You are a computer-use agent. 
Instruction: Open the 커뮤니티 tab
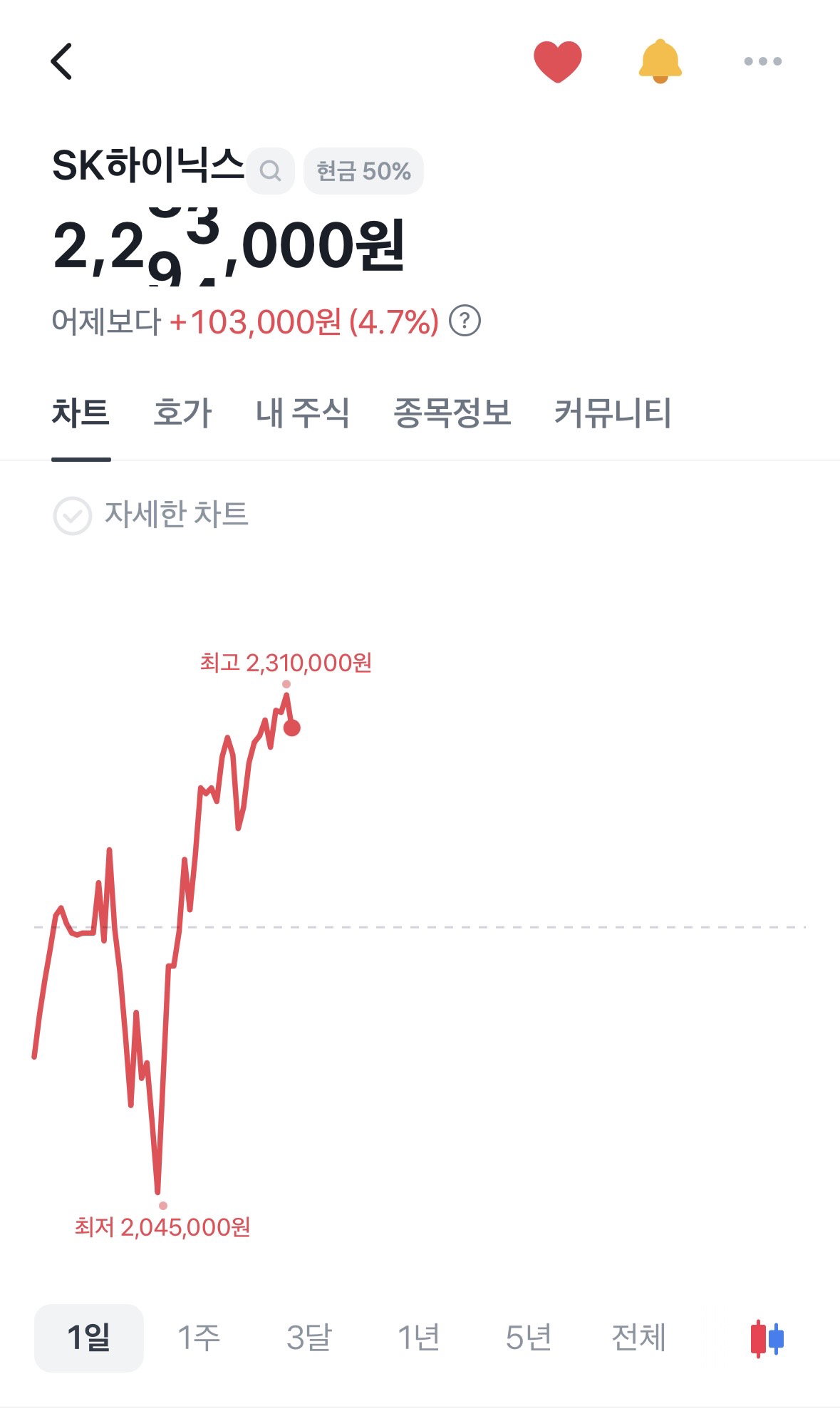click(613, 413)
